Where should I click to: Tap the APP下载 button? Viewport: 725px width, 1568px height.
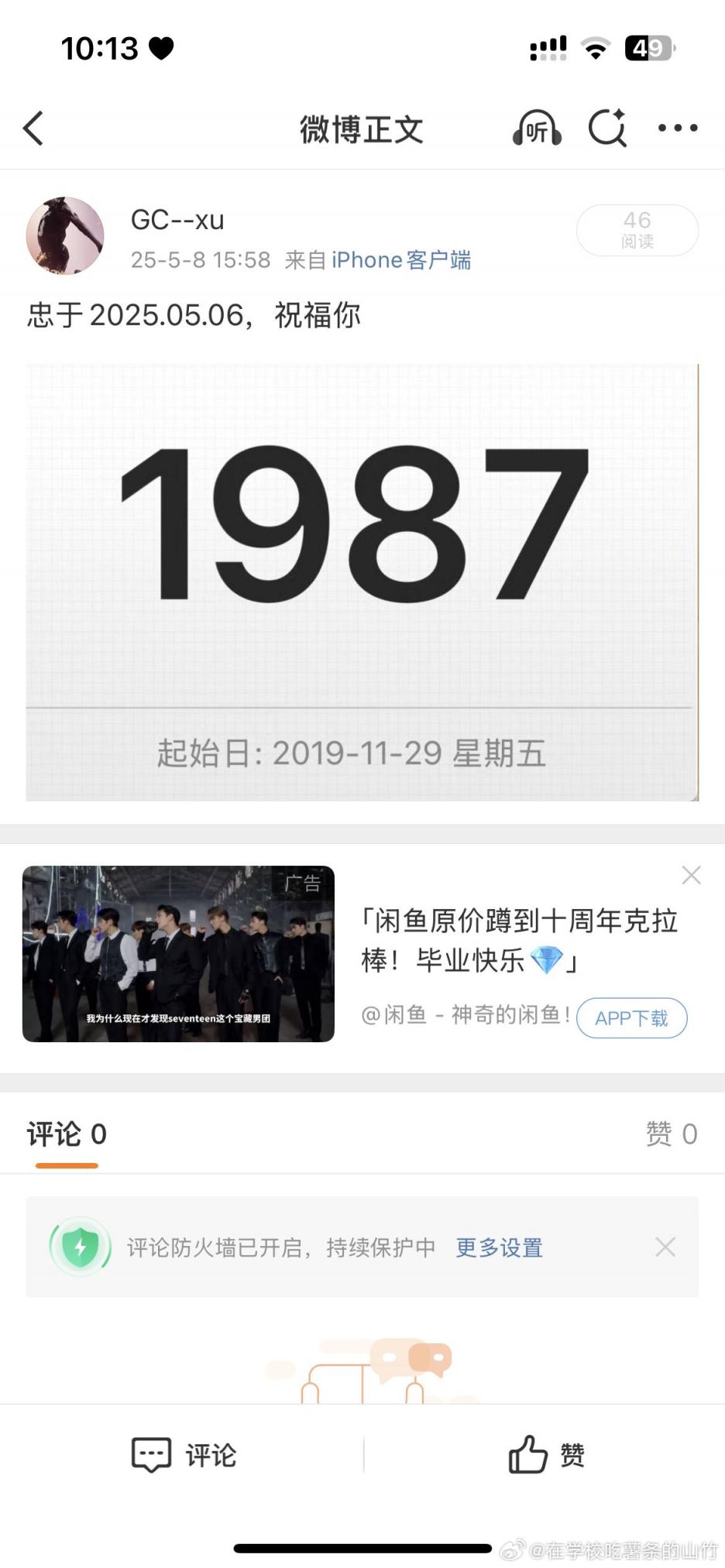tap(631, 1018)
